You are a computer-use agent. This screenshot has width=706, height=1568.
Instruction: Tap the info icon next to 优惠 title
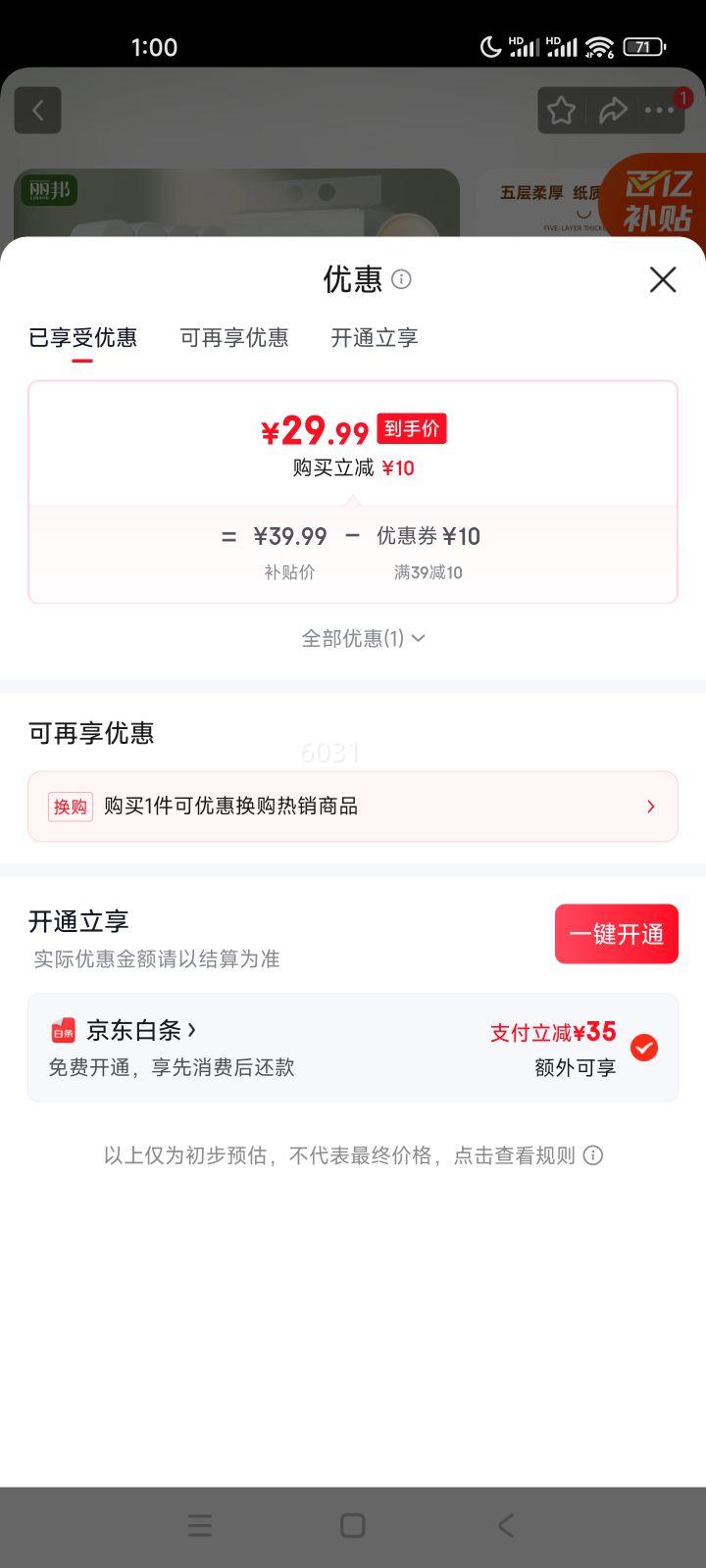pos(401,280)
